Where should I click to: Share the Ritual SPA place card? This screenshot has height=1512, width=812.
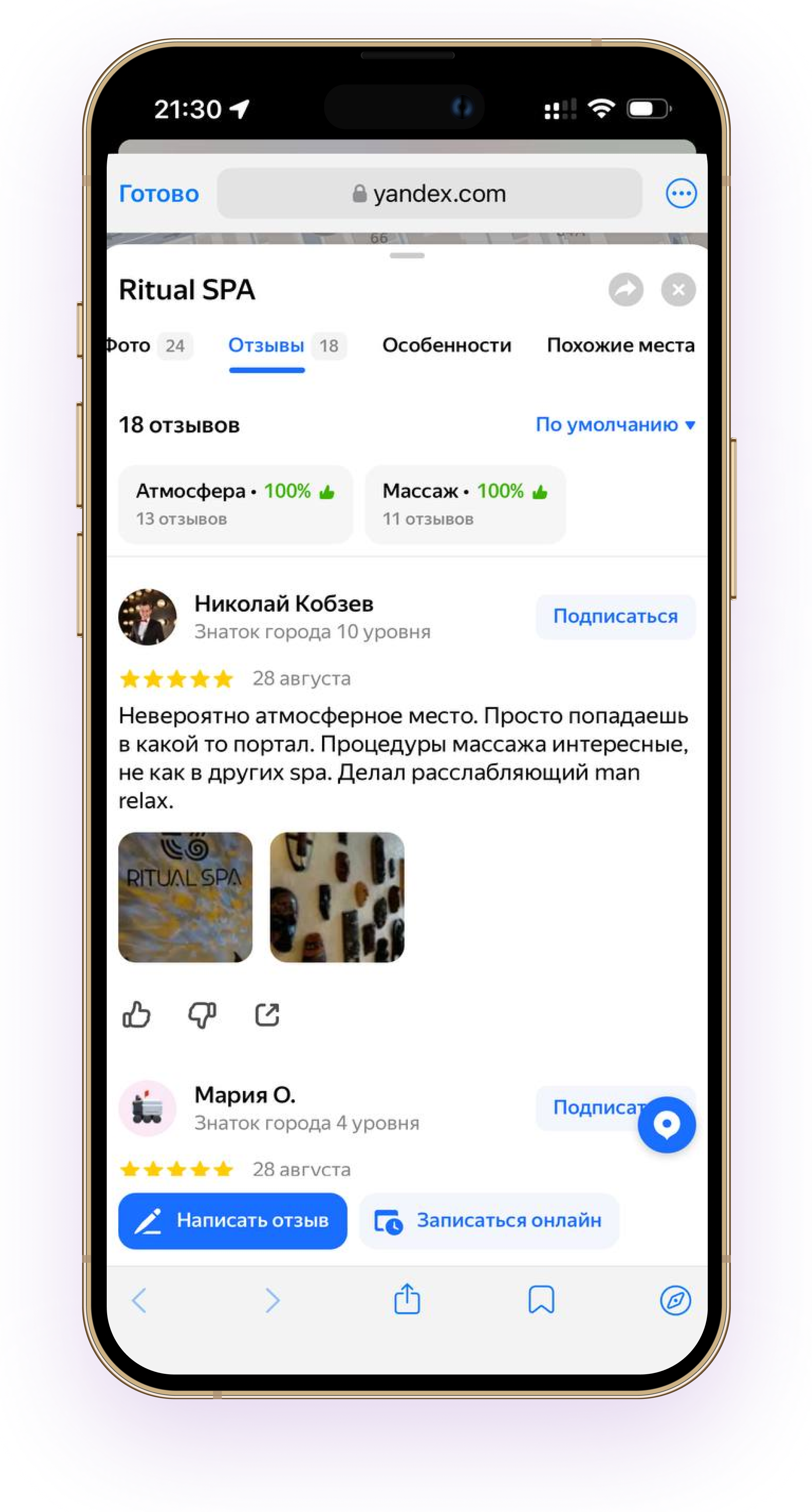626,289
